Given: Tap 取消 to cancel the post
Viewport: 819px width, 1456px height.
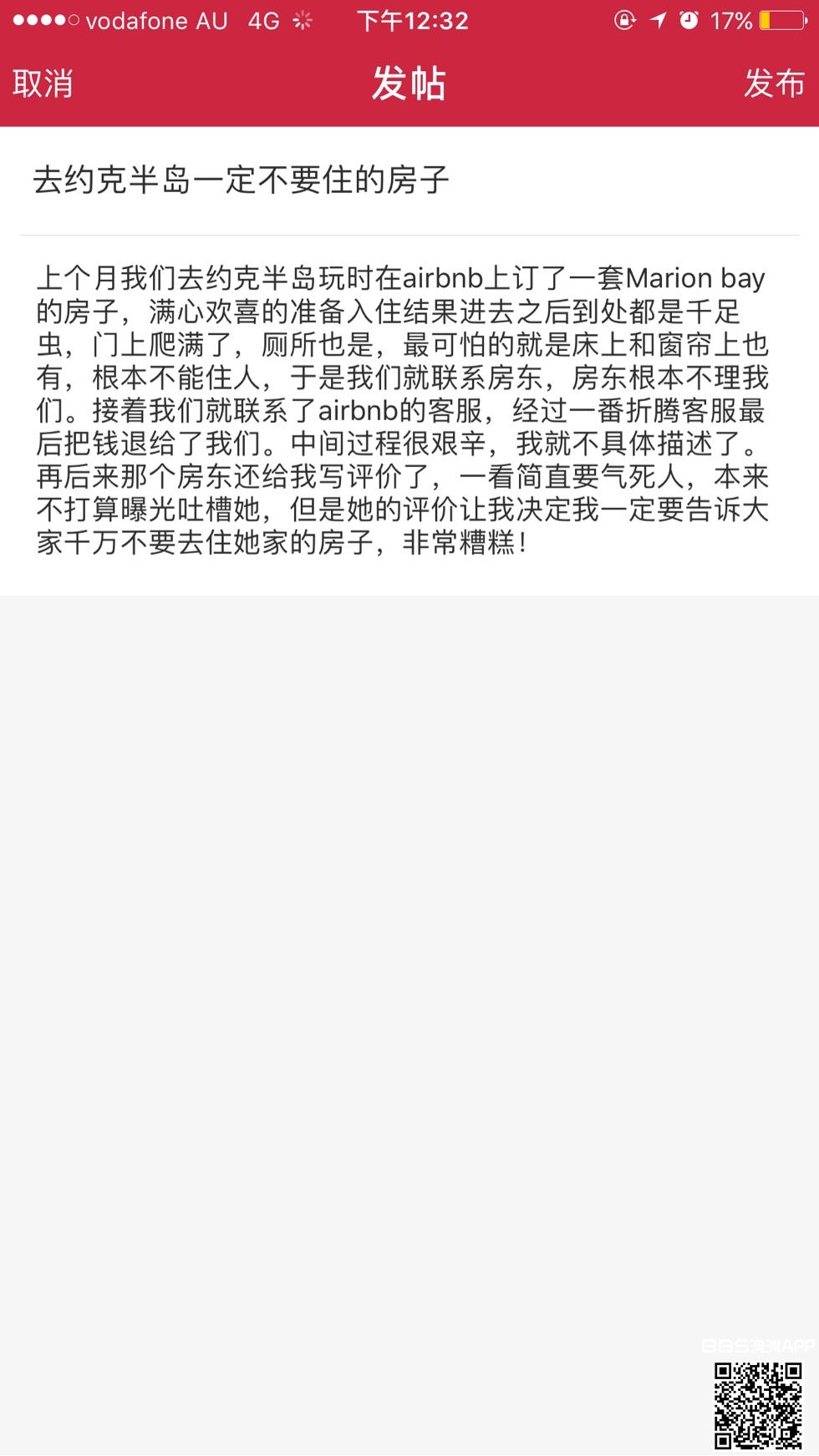Looking at the screenshot, I should pos(43,84).
